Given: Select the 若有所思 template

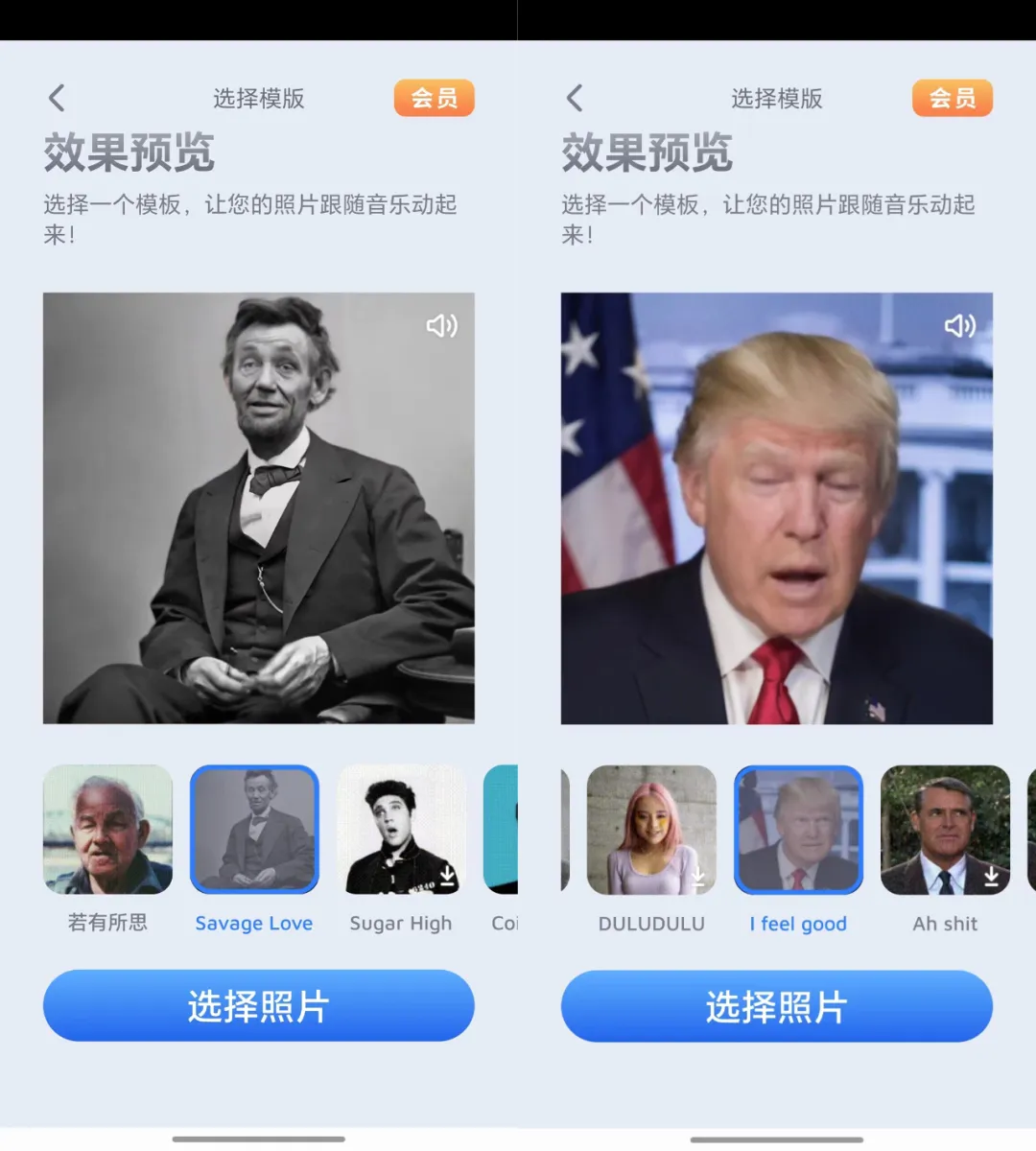Looking at the screenshot, I should coord(107,830).
